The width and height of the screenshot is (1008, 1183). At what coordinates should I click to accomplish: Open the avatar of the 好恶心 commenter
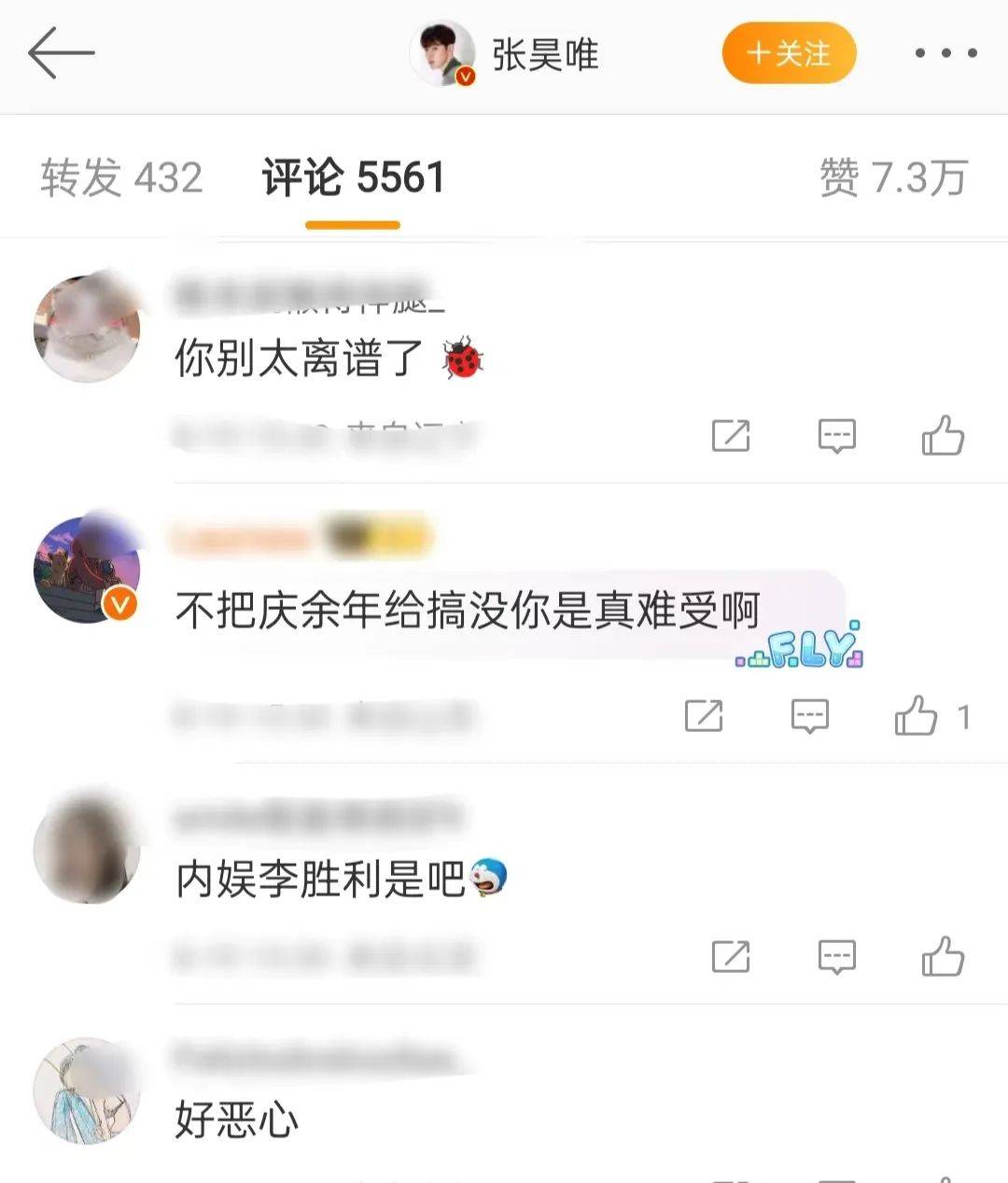86,1091
